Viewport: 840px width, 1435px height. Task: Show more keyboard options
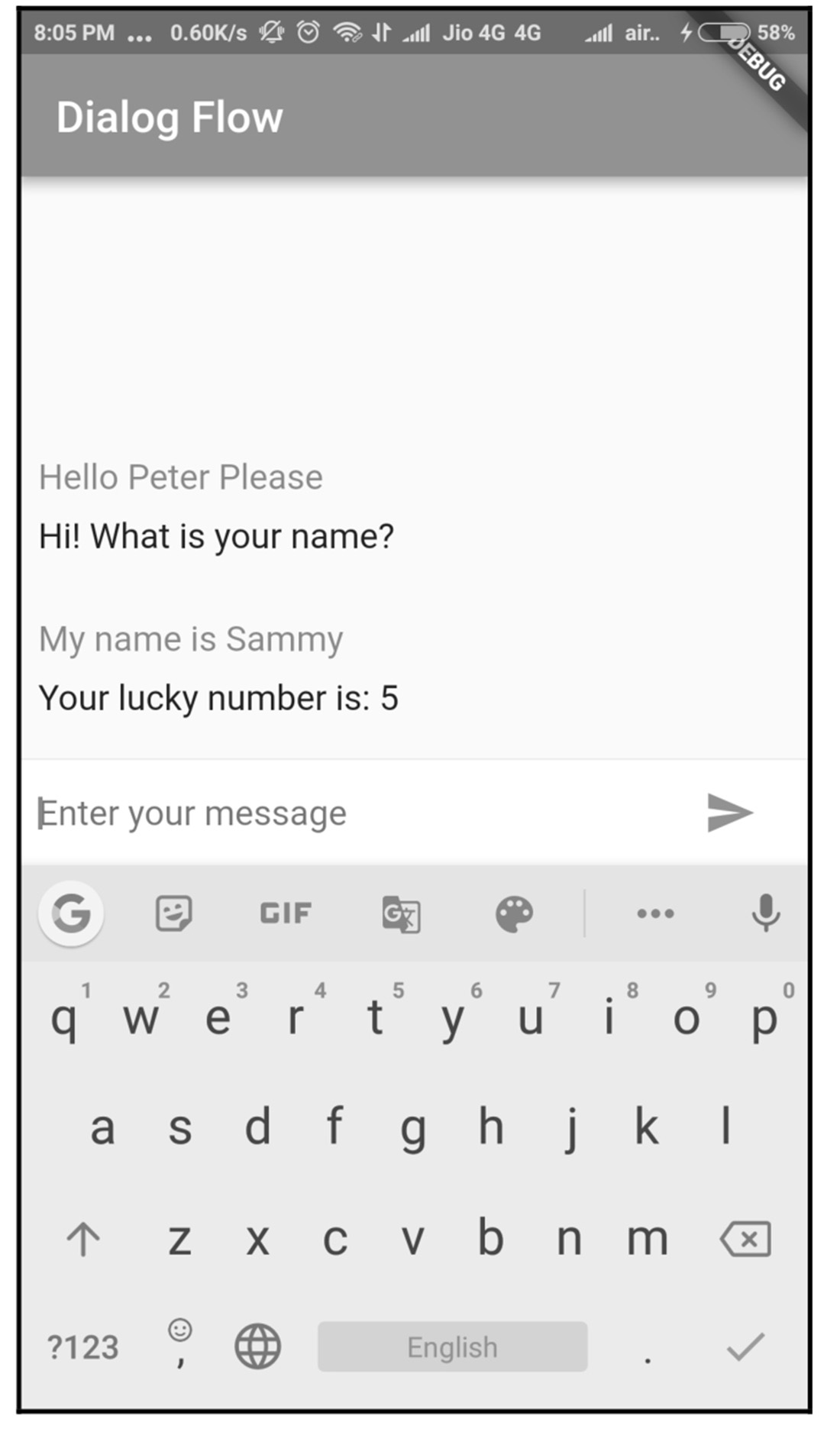(x=655, y=913)
